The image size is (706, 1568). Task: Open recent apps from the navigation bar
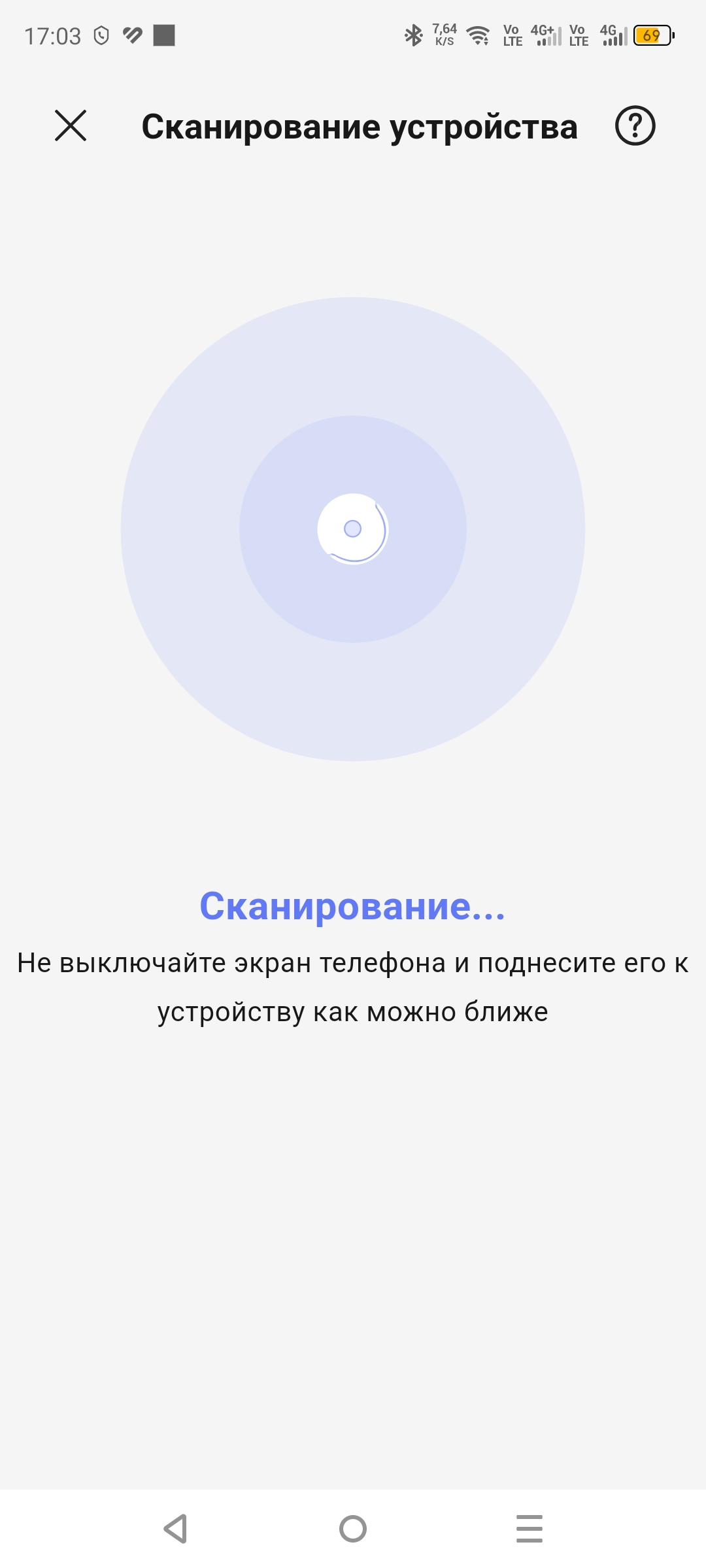pyautogui.click(x=529, y=1528)
